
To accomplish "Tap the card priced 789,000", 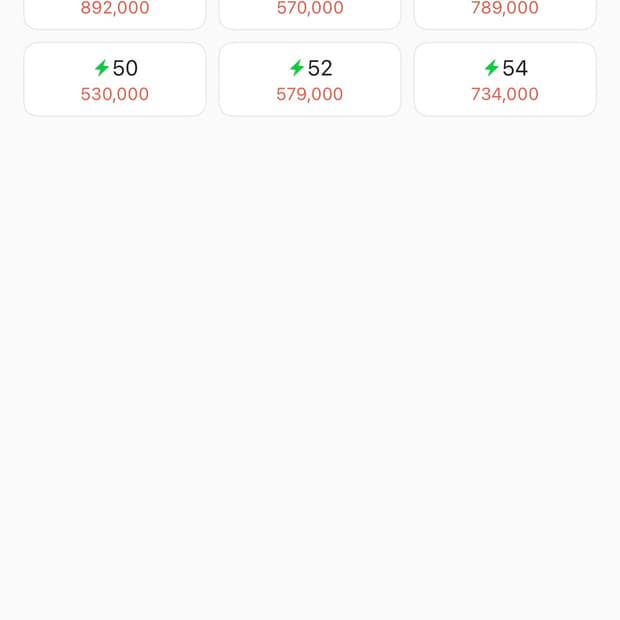I will point(505,12).
